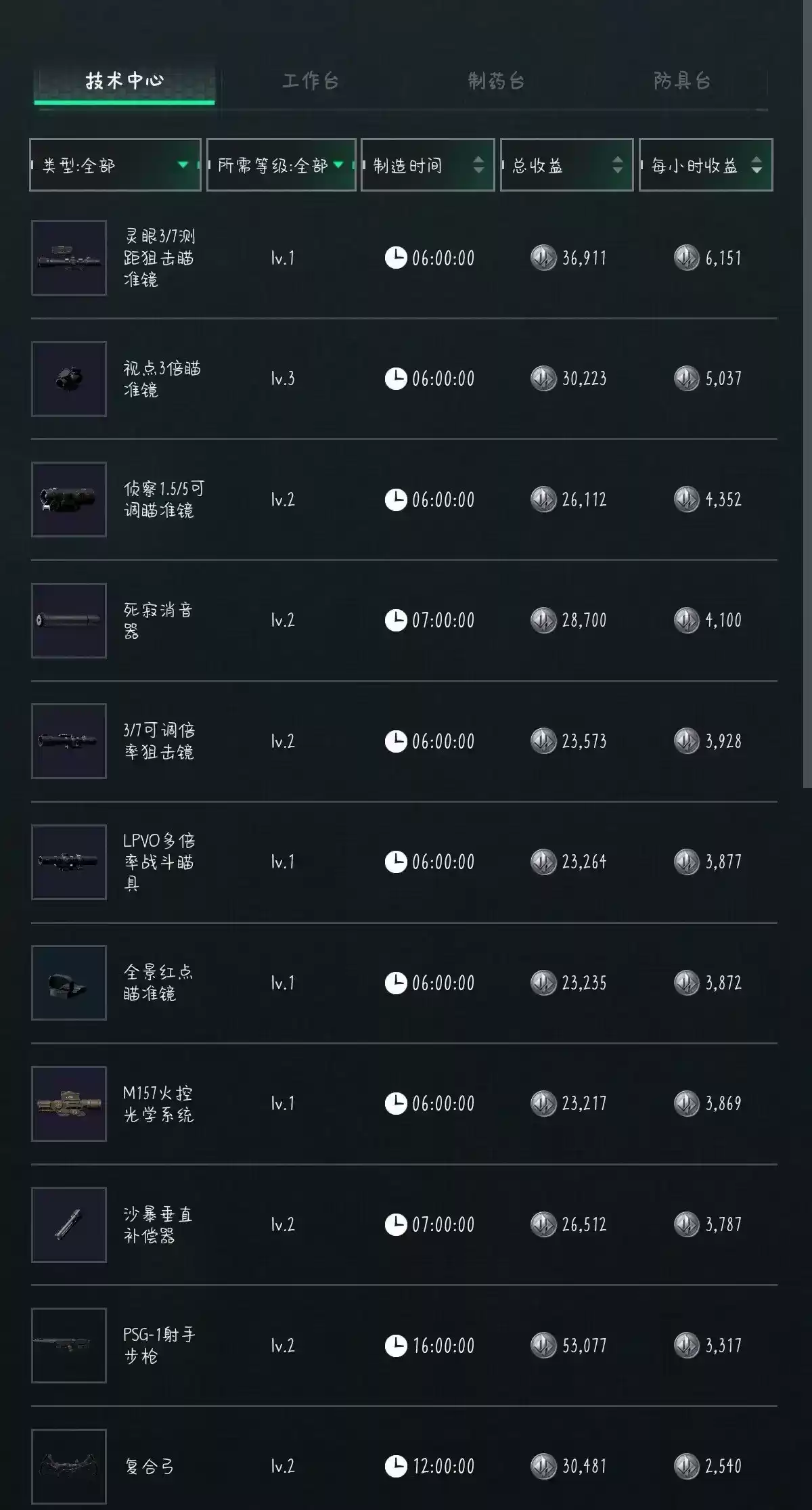Open the 复合弓 item

point(150,1466)
